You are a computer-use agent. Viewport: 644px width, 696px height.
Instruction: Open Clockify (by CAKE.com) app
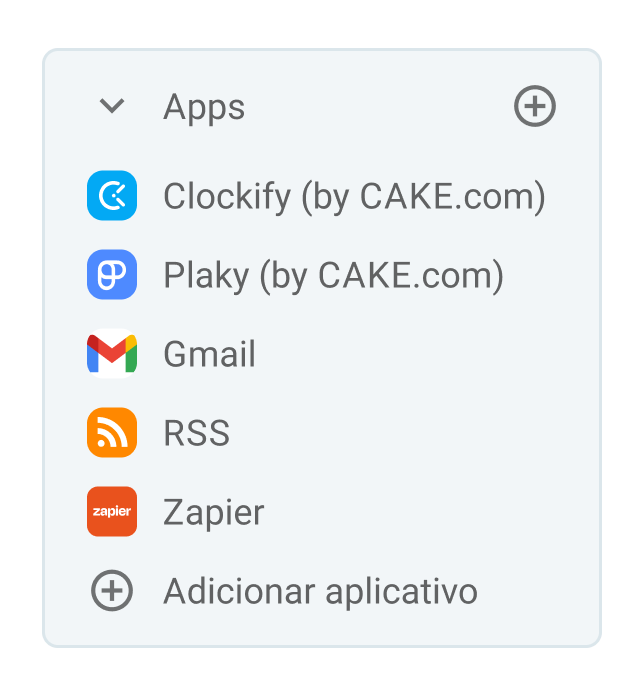point(353,196)
